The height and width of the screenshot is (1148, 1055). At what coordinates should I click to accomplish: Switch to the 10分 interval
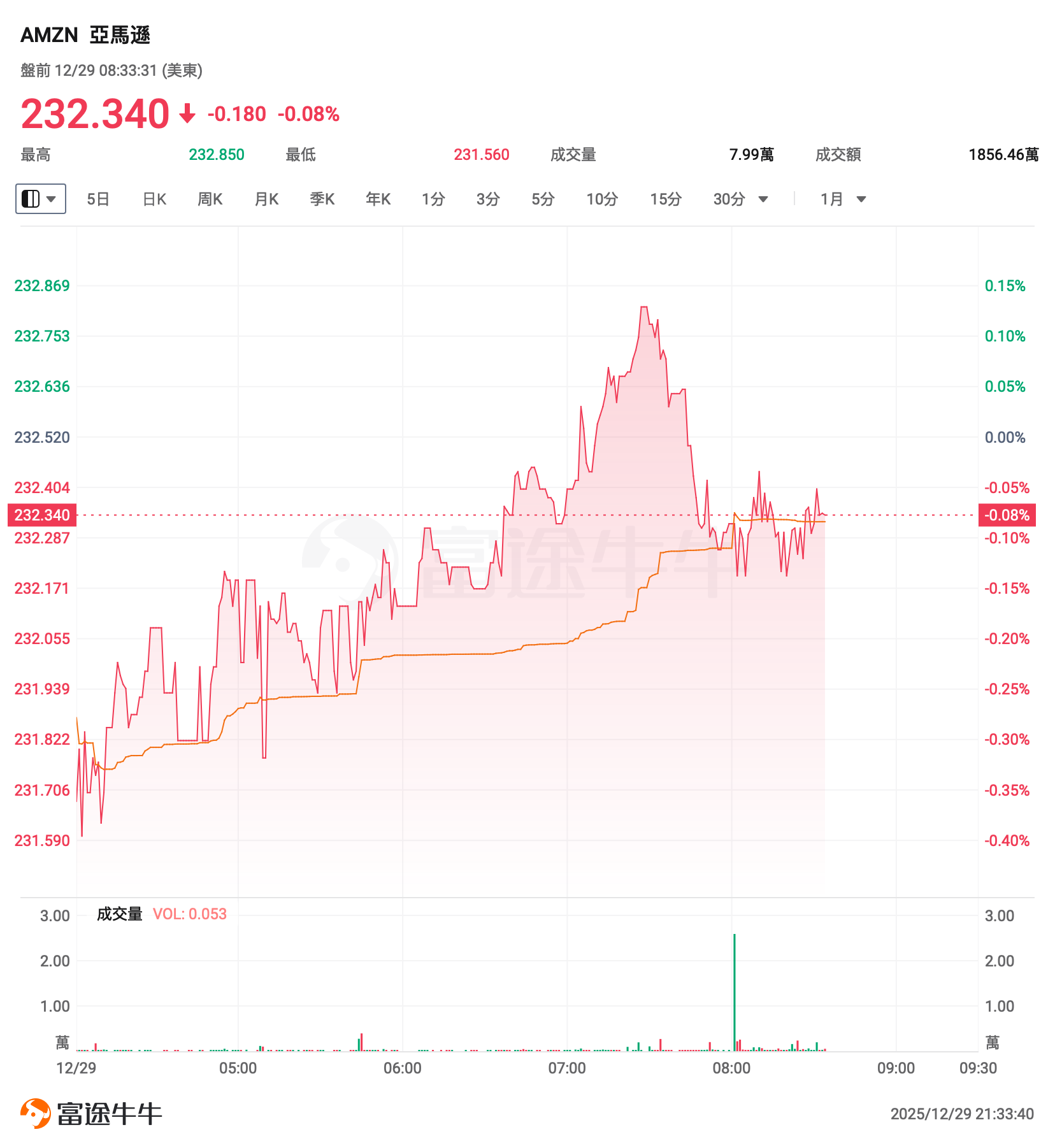(x=602, y=199)
